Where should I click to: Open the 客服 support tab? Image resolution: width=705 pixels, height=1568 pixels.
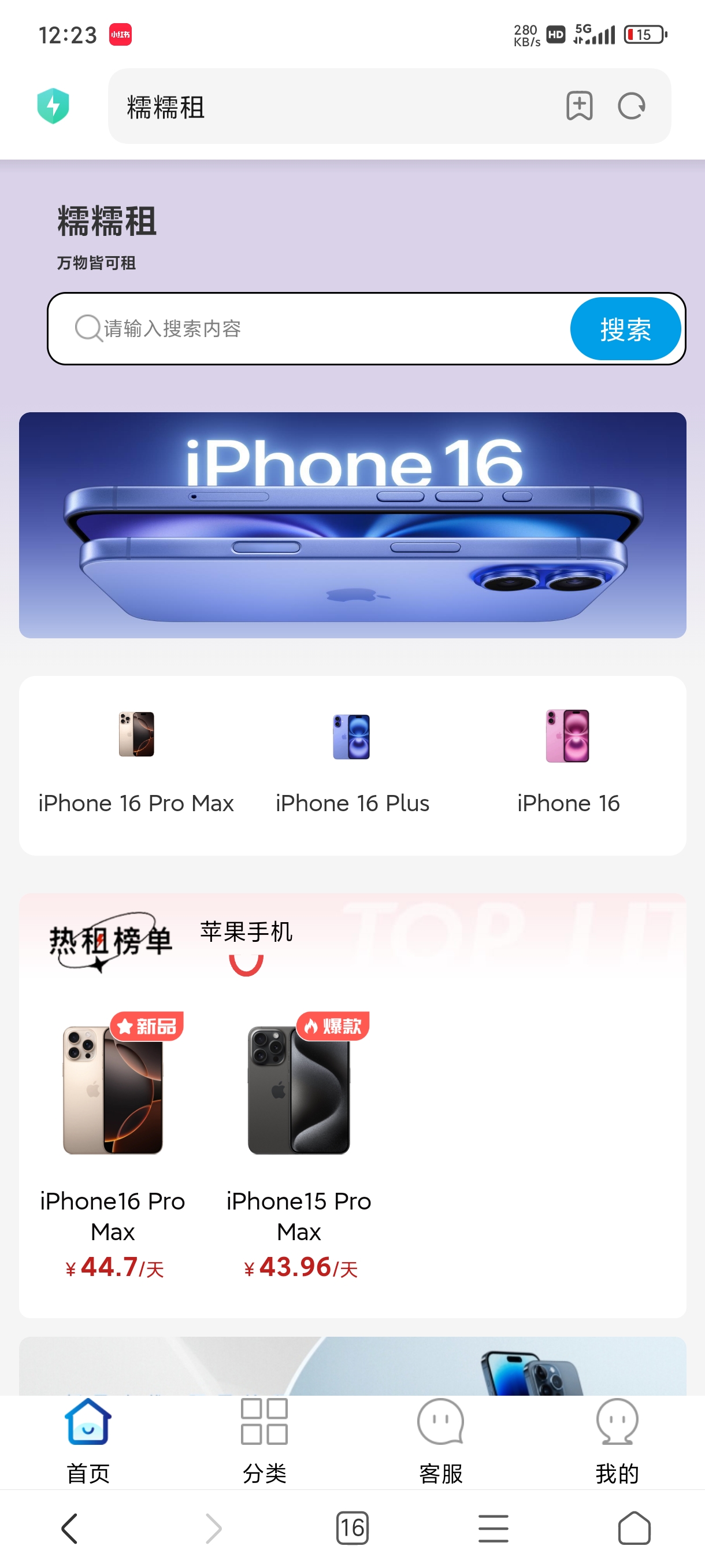click(441, 1441)
